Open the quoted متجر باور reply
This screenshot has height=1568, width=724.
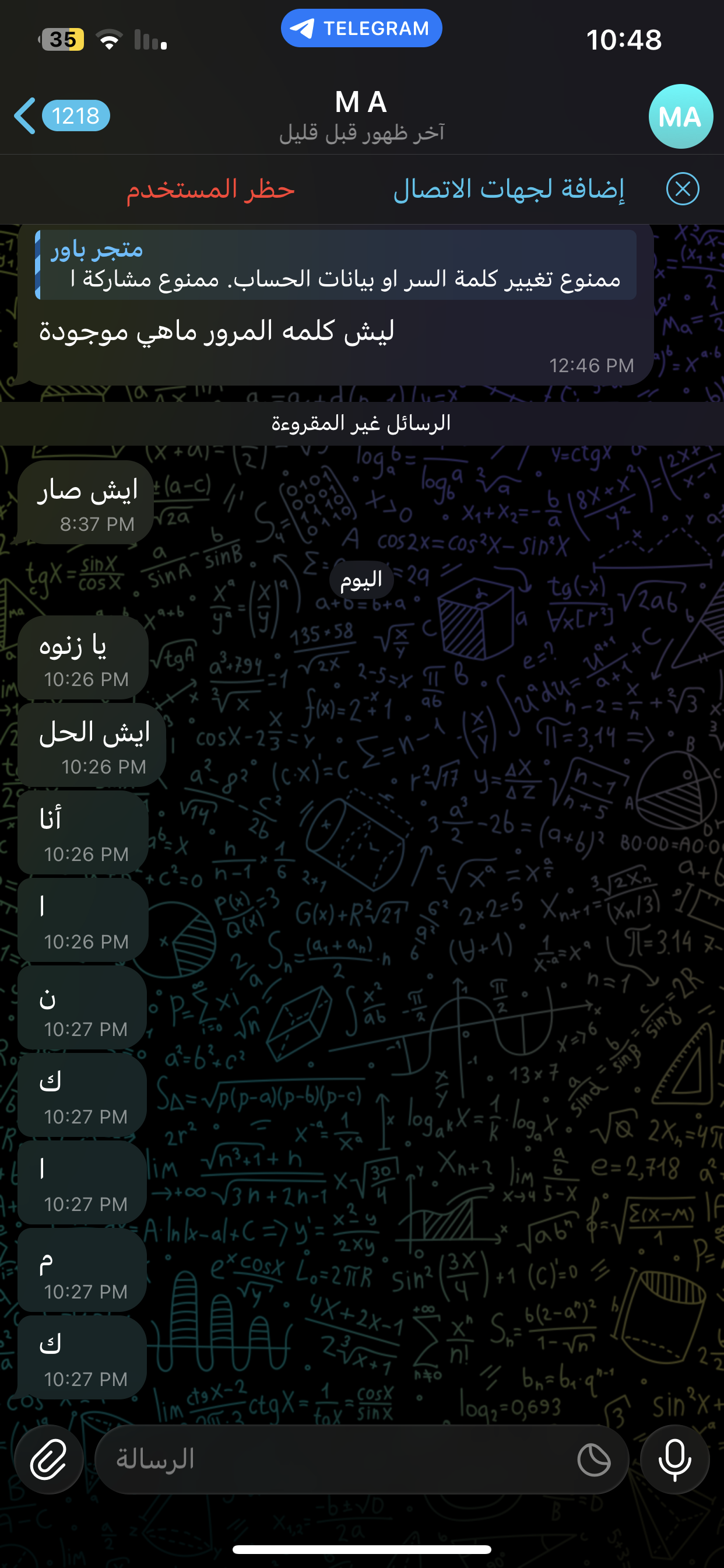point(336,265)
